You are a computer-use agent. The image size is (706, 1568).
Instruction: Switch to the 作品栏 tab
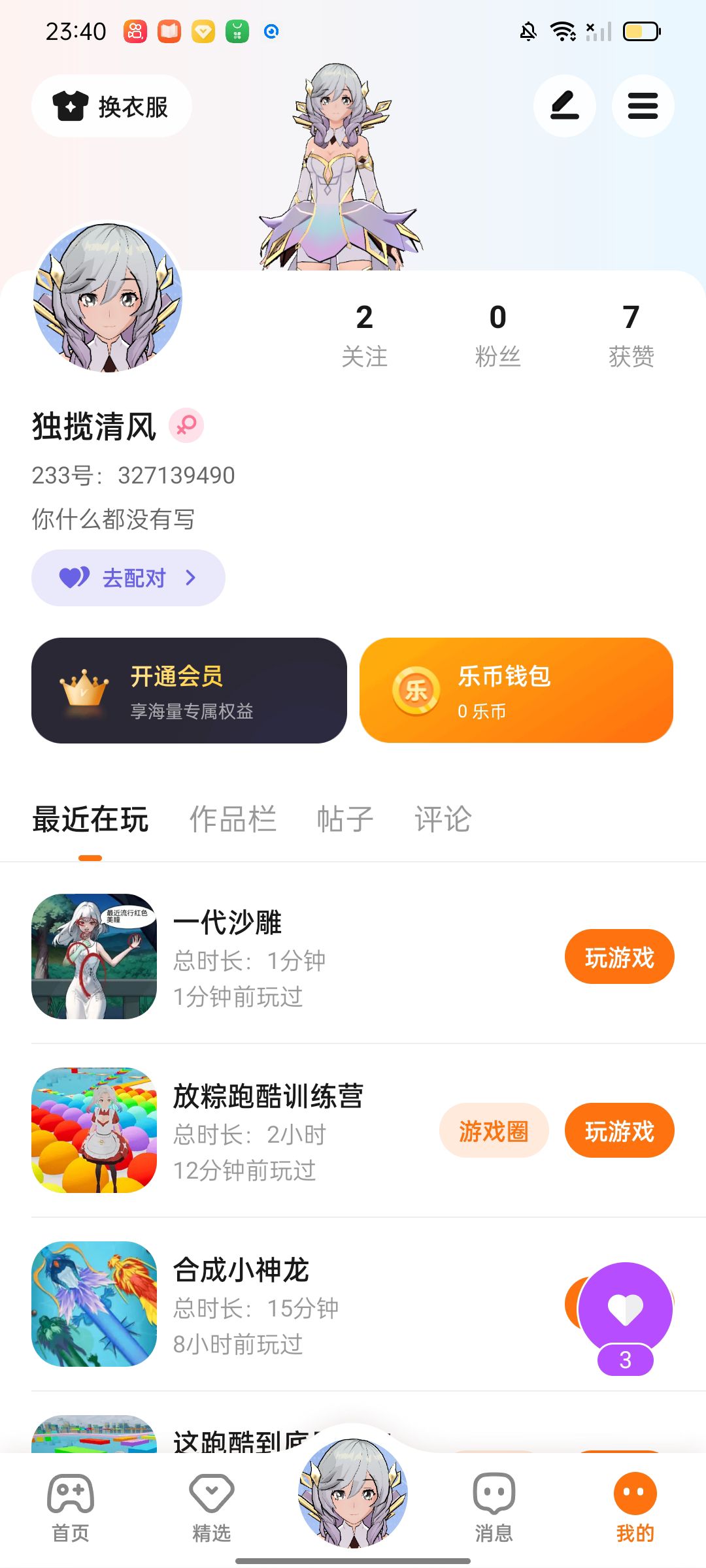(233, 819)
